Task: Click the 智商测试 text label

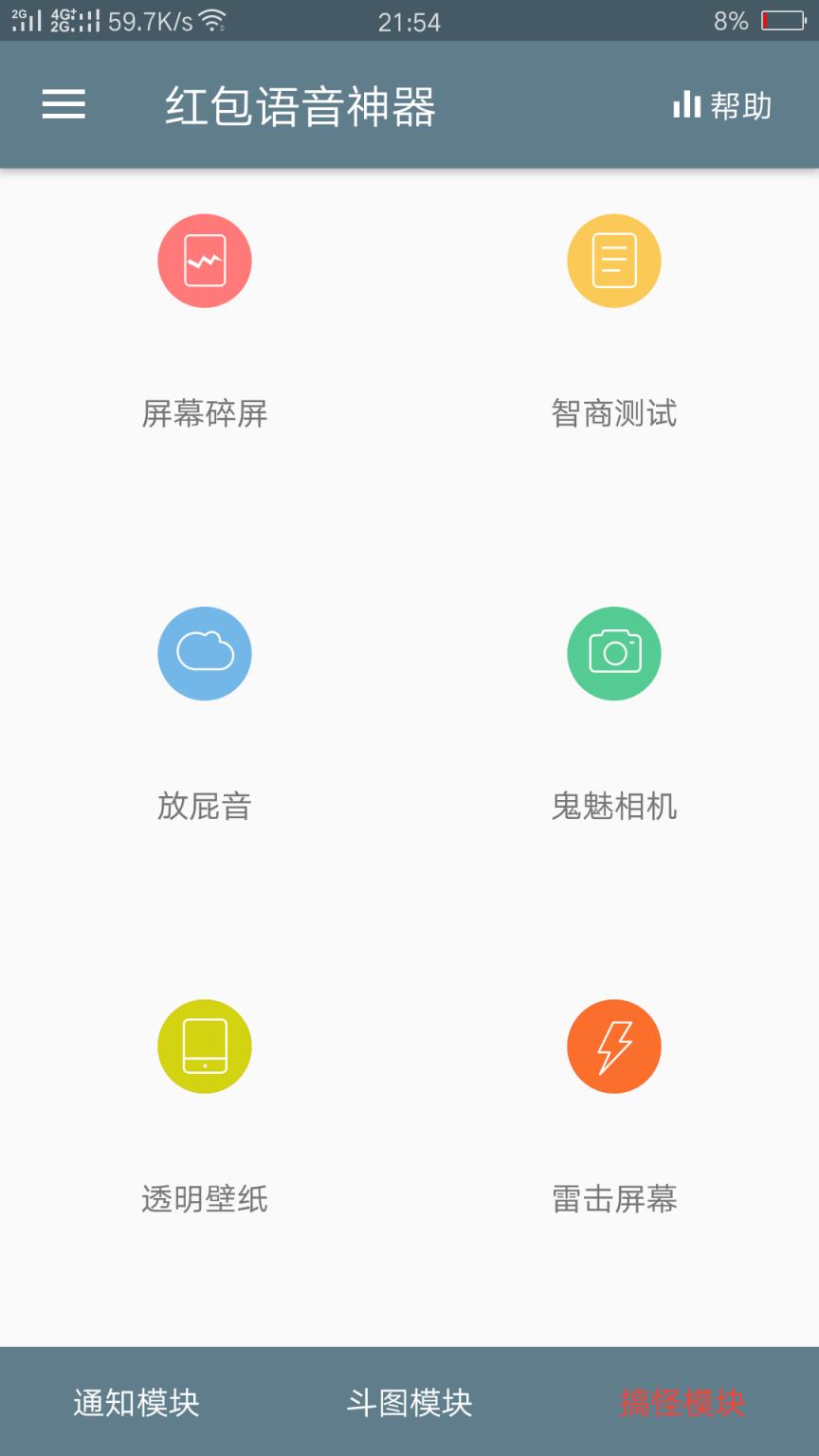Action: 613,414
